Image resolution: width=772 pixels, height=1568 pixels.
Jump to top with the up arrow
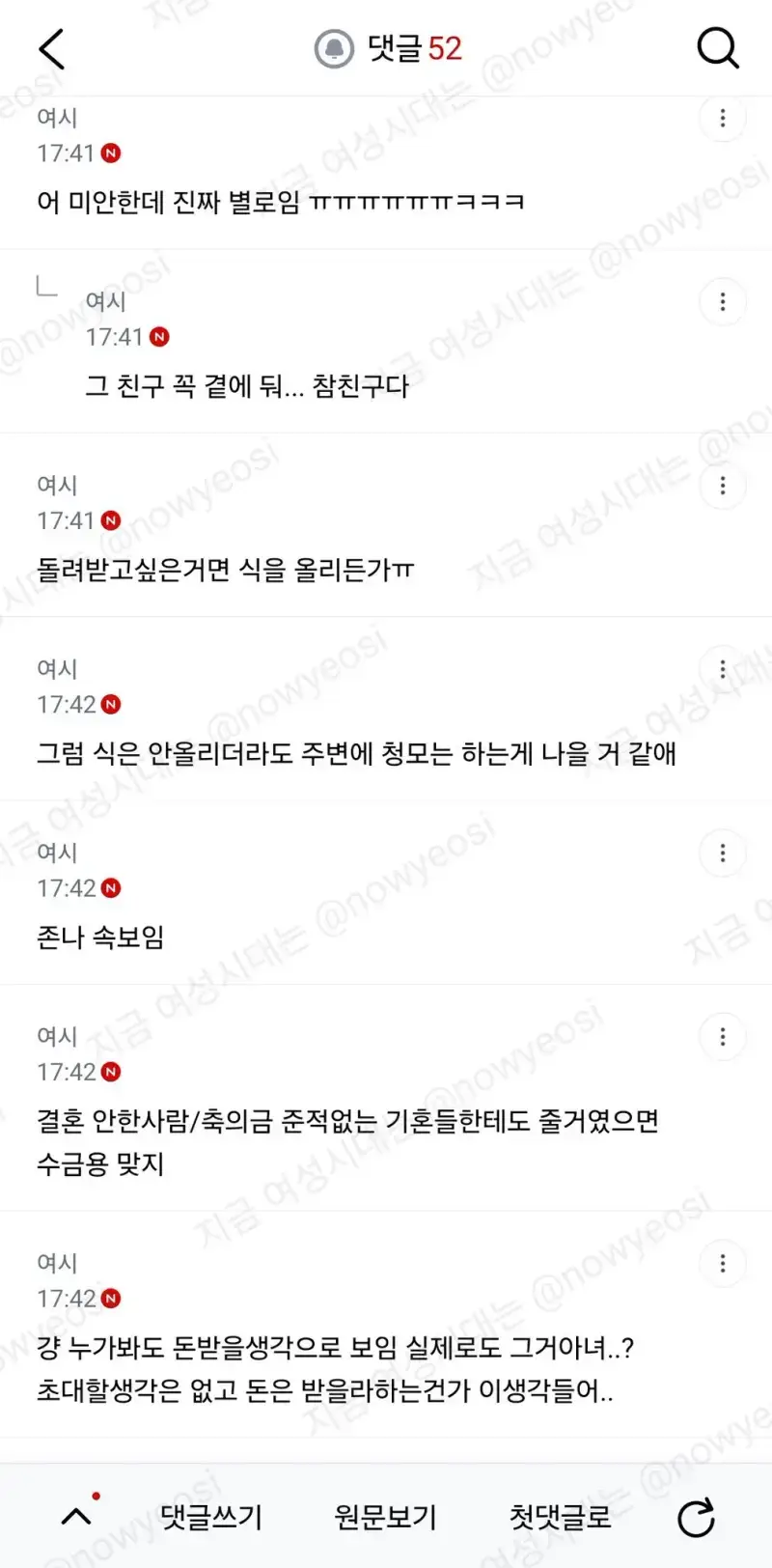(x=76, y=1517)
